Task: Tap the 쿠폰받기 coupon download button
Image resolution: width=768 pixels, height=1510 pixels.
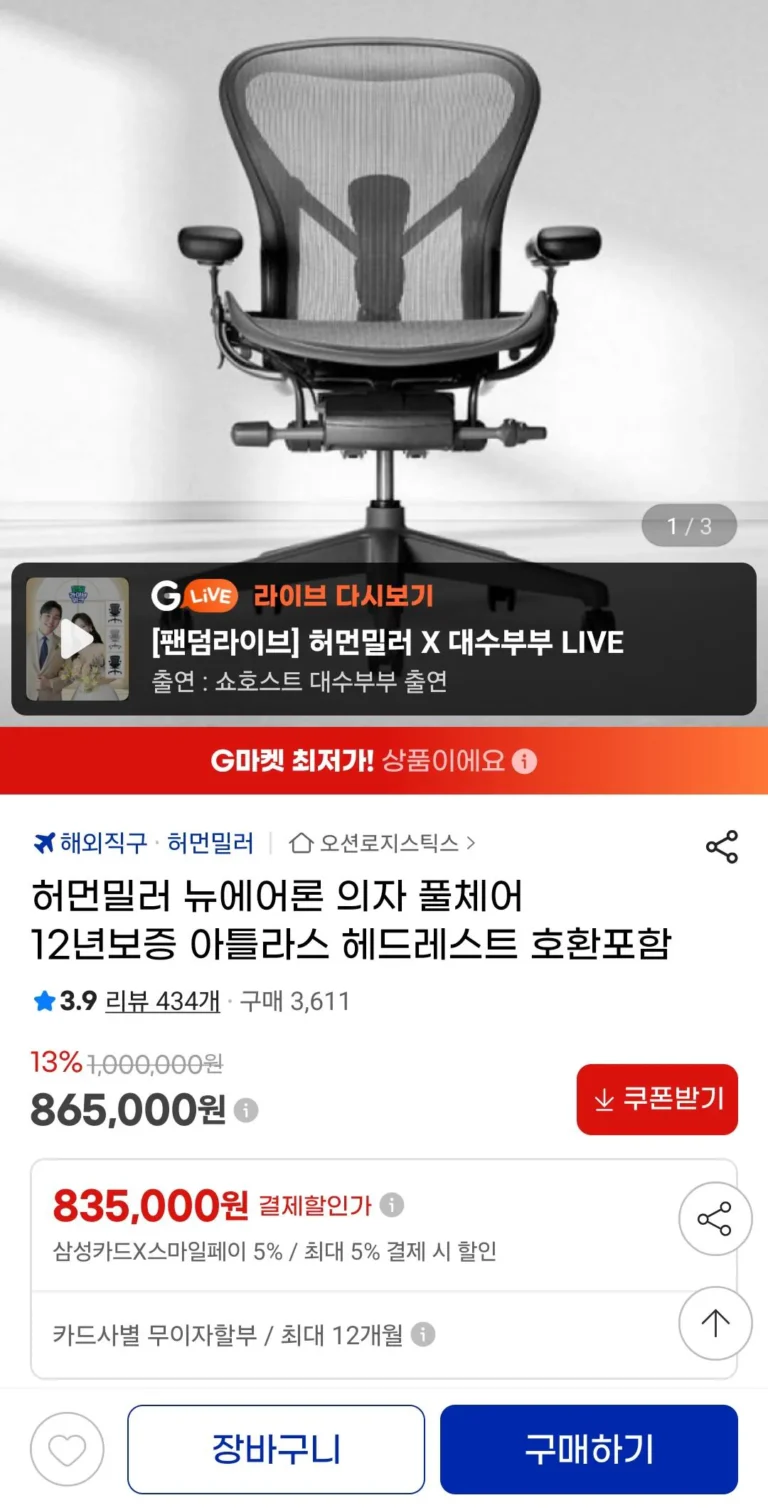Action: pyautogui.click(x=657, y=1099)
